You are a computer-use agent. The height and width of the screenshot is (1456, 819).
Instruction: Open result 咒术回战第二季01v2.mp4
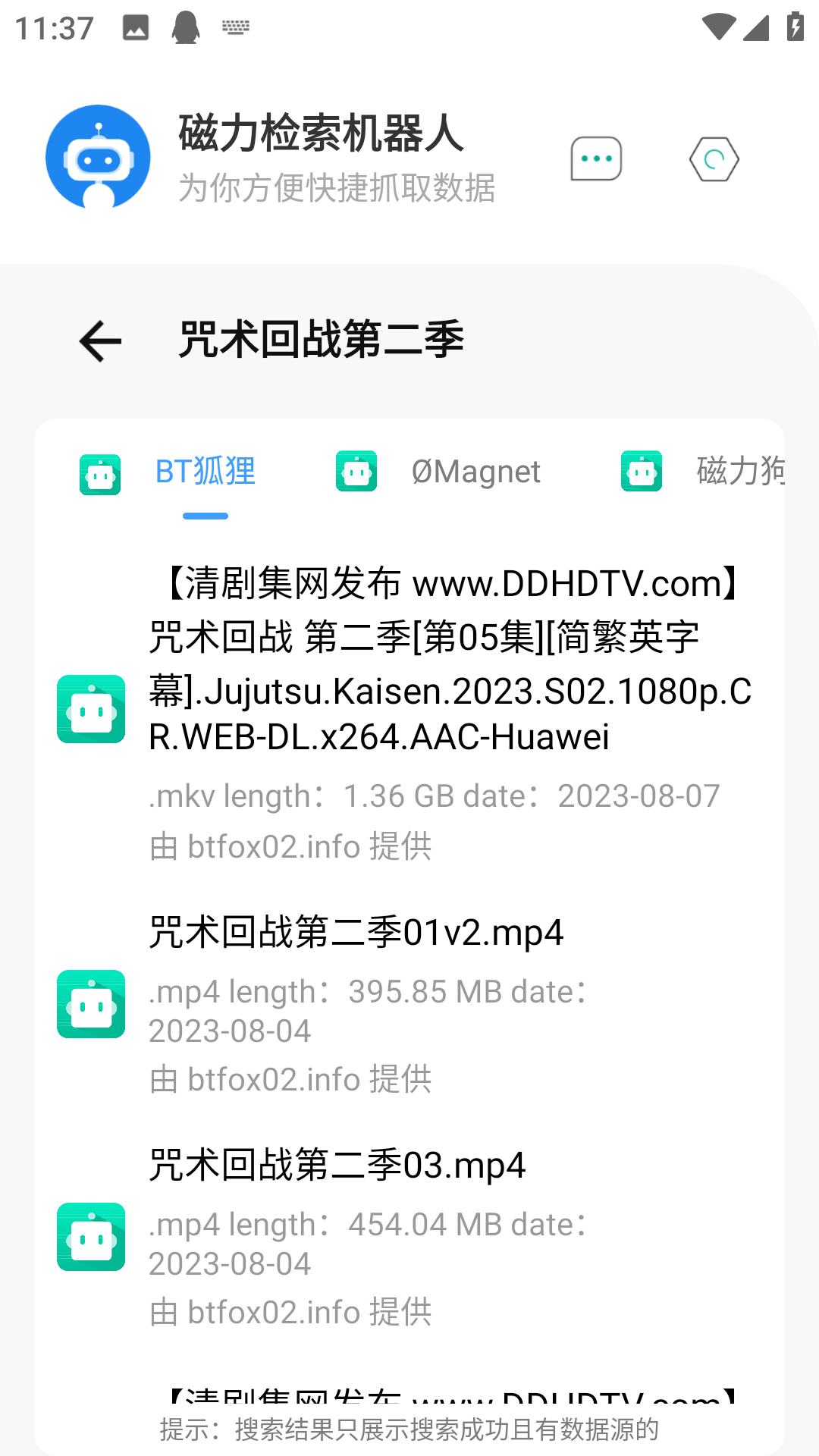click(x=356, y=933)
